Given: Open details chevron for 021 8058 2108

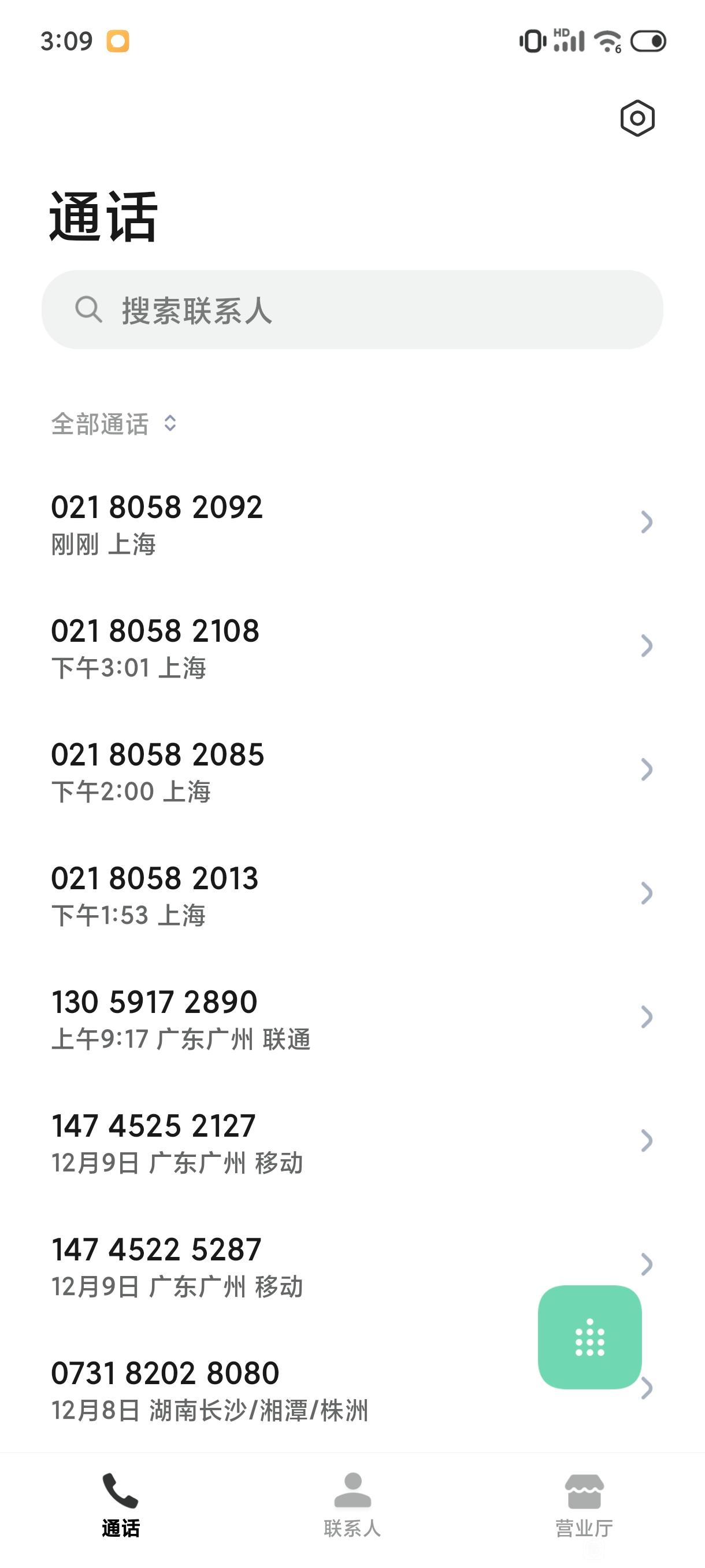Looking at the screenshot, I should tap(647, 646).
